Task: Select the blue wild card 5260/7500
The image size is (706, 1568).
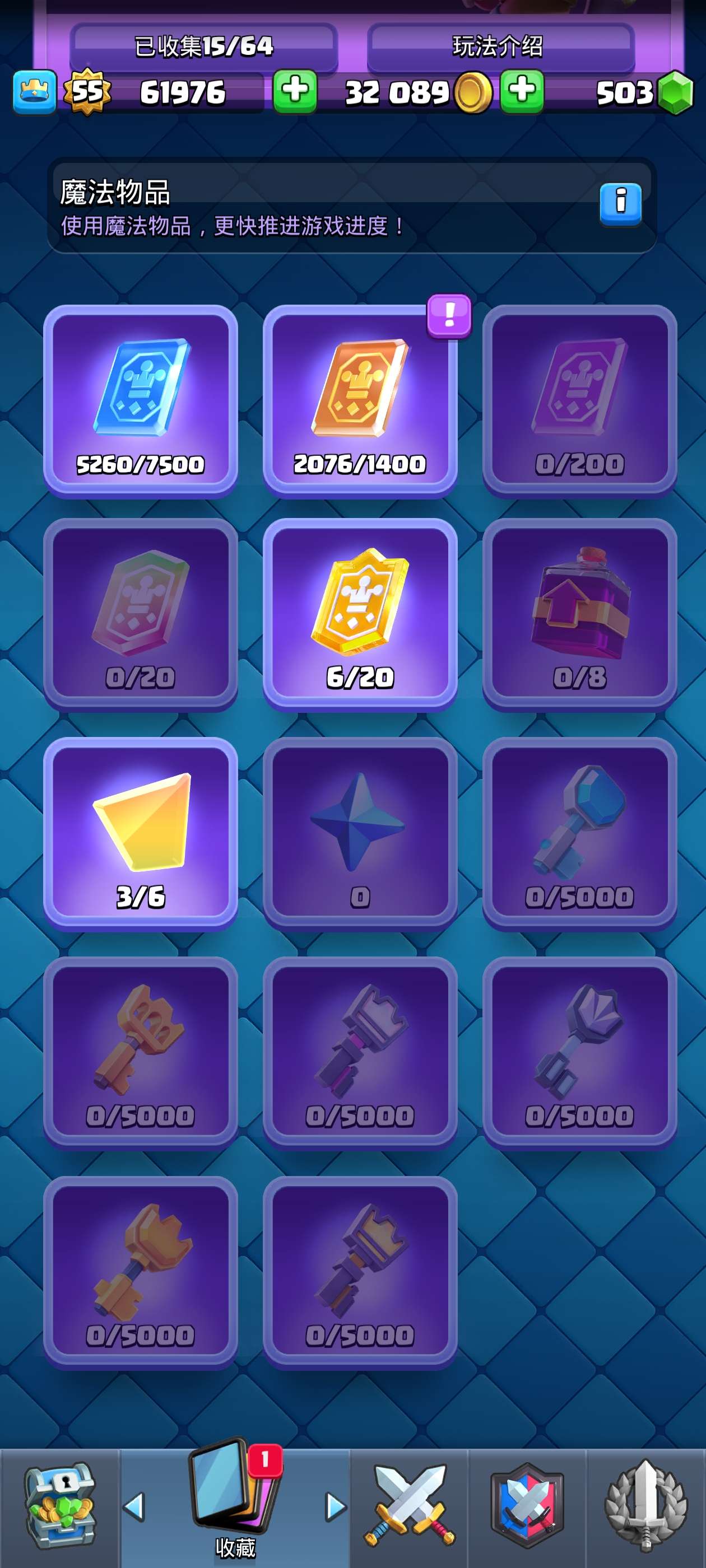Action: (141, 400)
